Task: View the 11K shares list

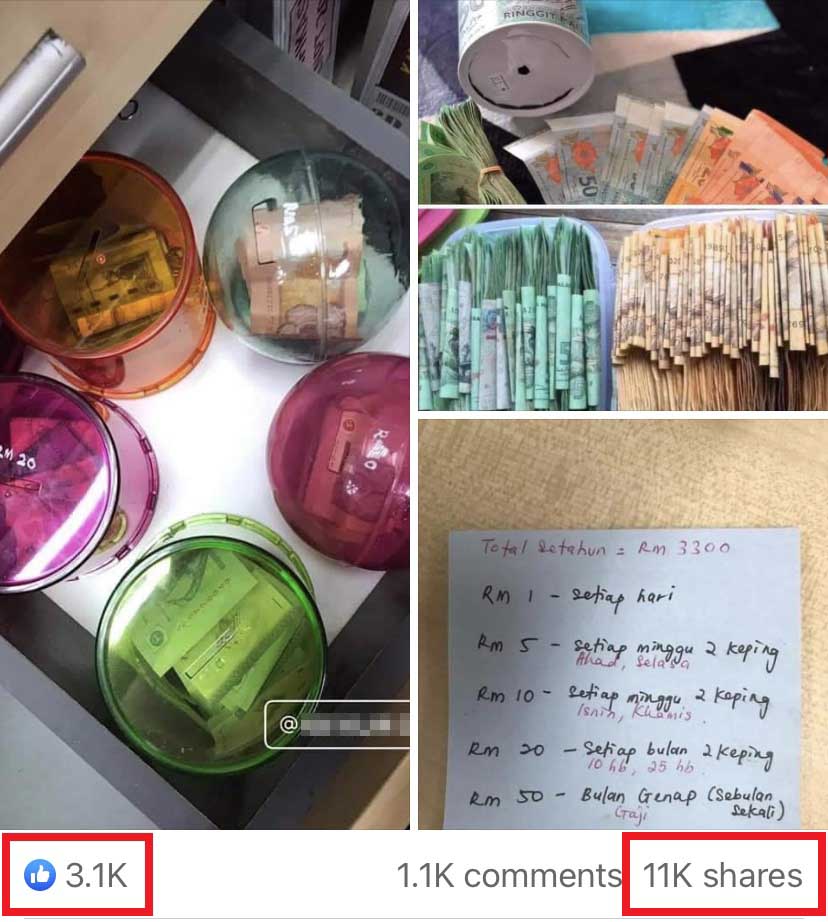Action: tap(723, 876)
